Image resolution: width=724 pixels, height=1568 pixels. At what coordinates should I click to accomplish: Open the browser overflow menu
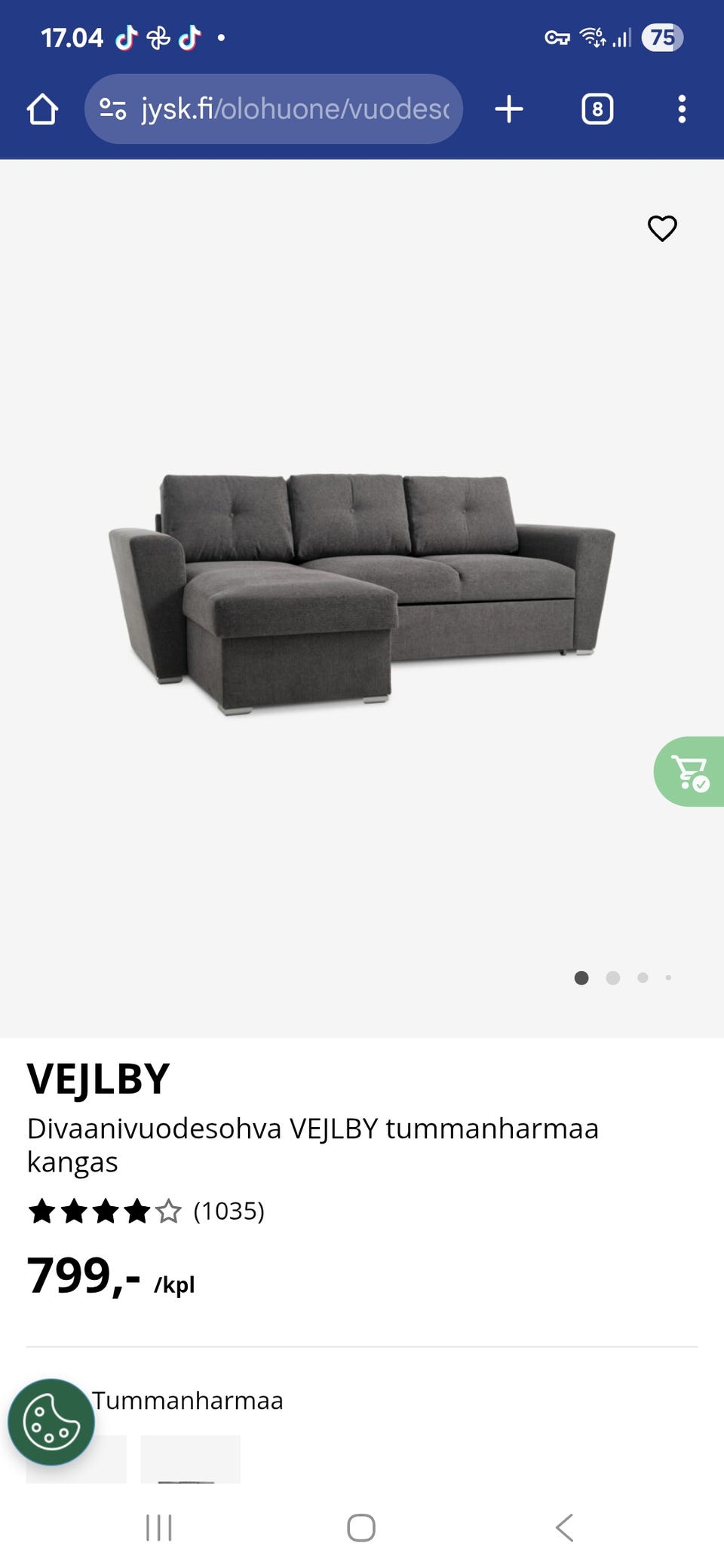(682, 109)
